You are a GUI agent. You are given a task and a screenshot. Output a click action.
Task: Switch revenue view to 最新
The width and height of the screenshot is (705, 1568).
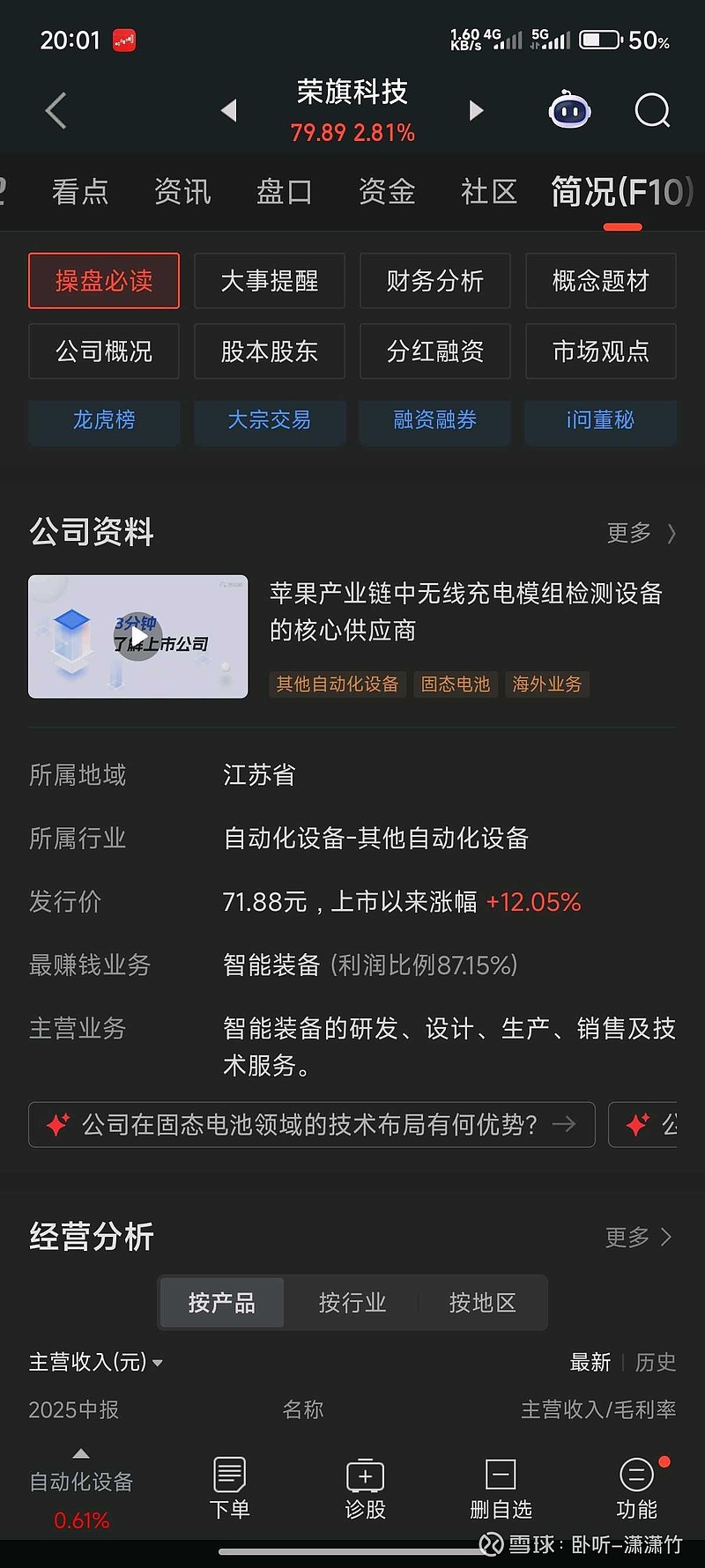pyautogui.click(x=591, y=1363)
